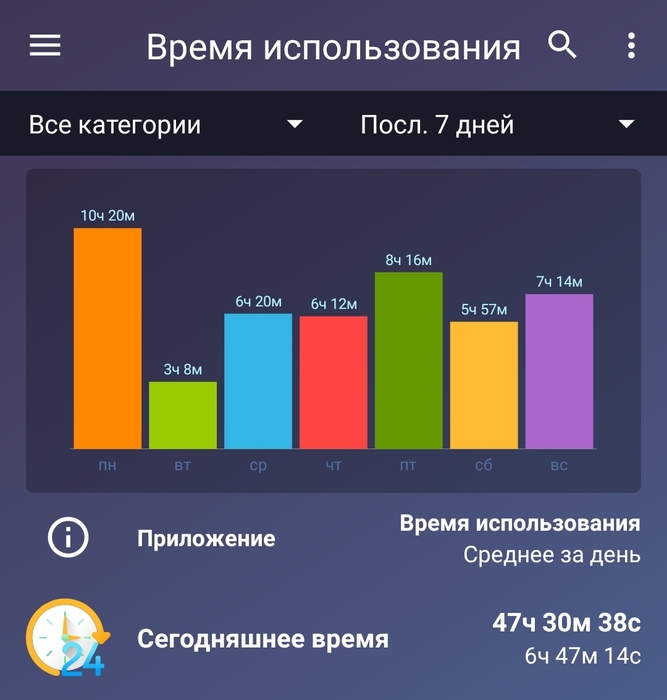Expand the 'Все категории' dropdown
The width and height of the screenshot is (667, 700).
click(x=165, y=125)
